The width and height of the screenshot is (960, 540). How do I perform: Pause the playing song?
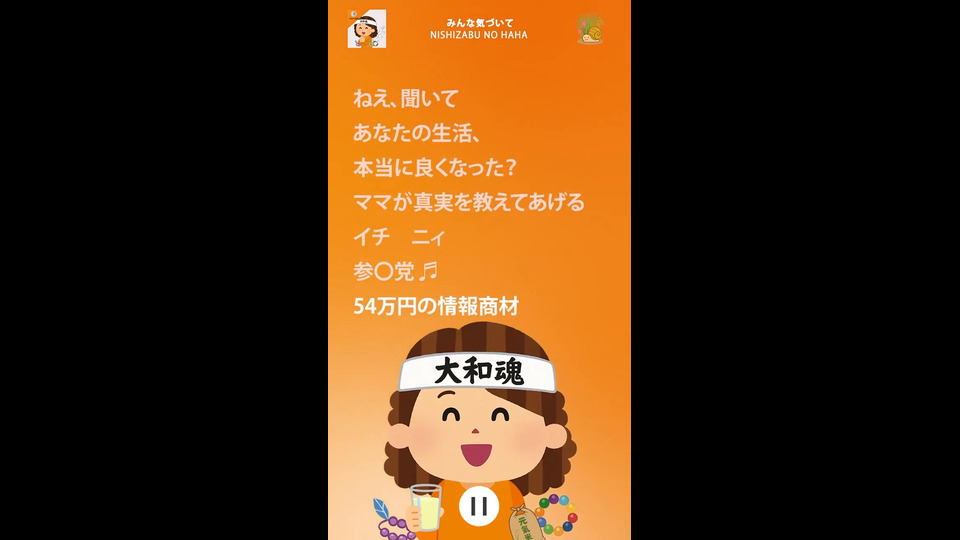pos(479,506)
